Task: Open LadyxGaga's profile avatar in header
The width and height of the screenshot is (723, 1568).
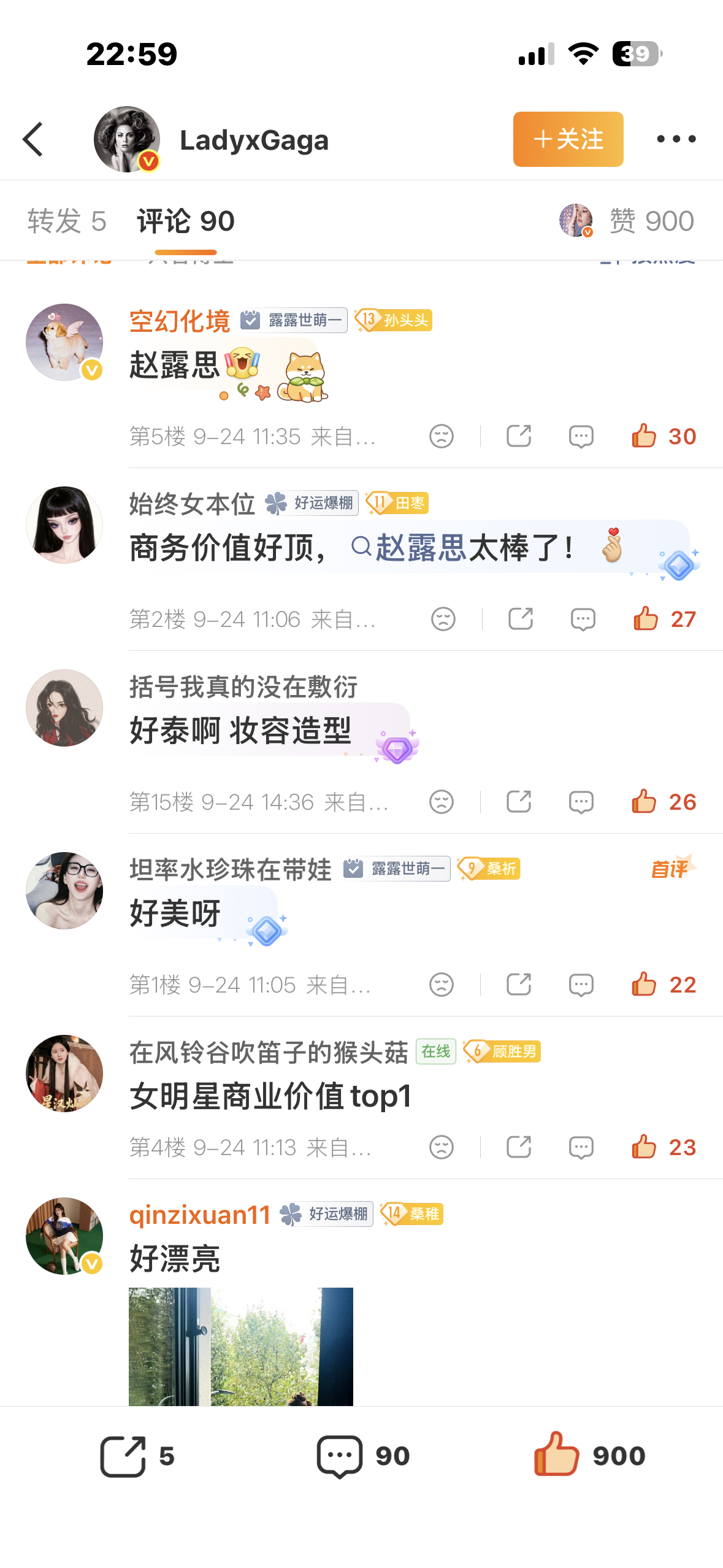Action: [127, 139]
